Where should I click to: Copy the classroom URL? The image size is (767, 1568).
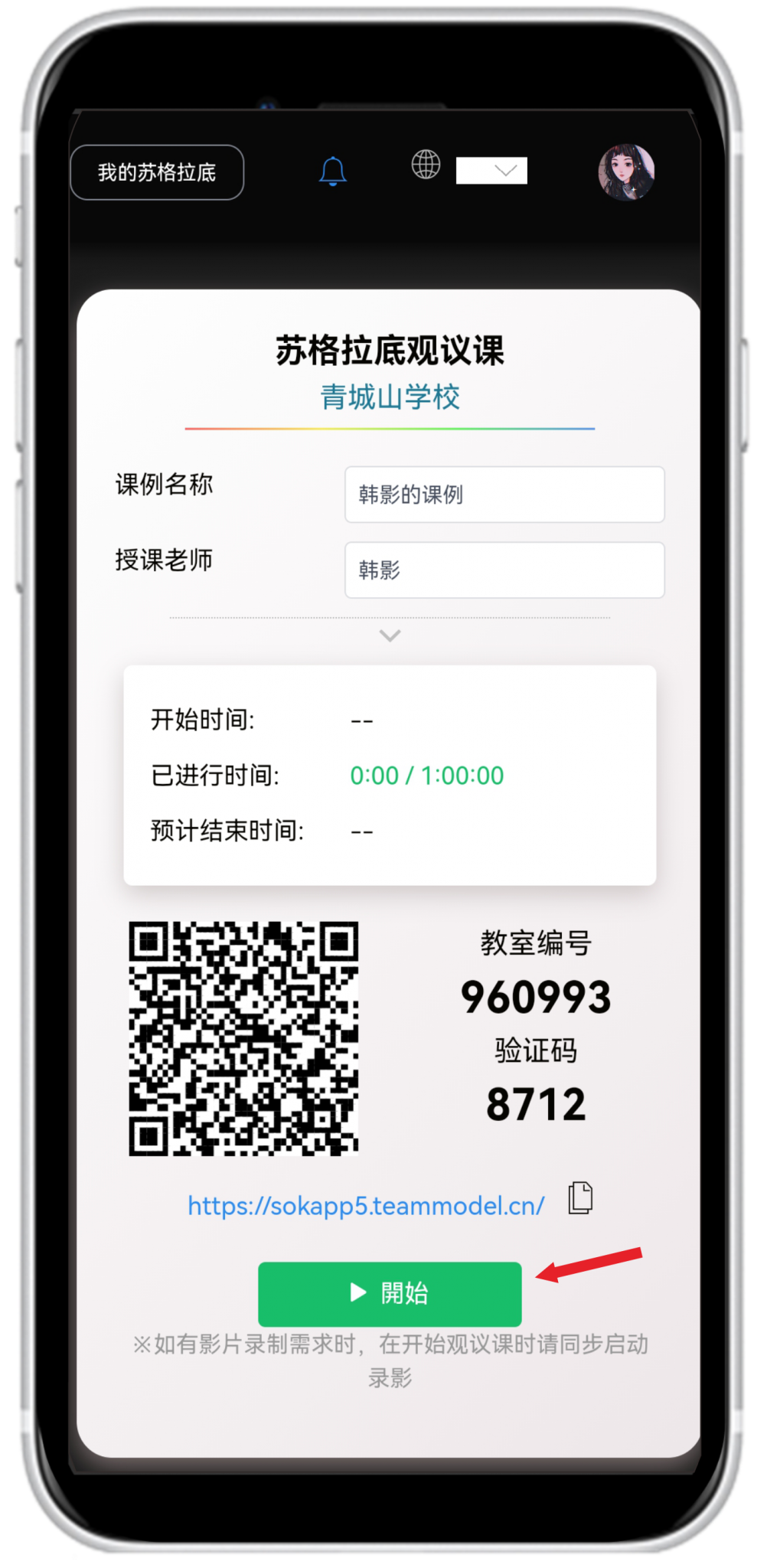click(580, 1198)
